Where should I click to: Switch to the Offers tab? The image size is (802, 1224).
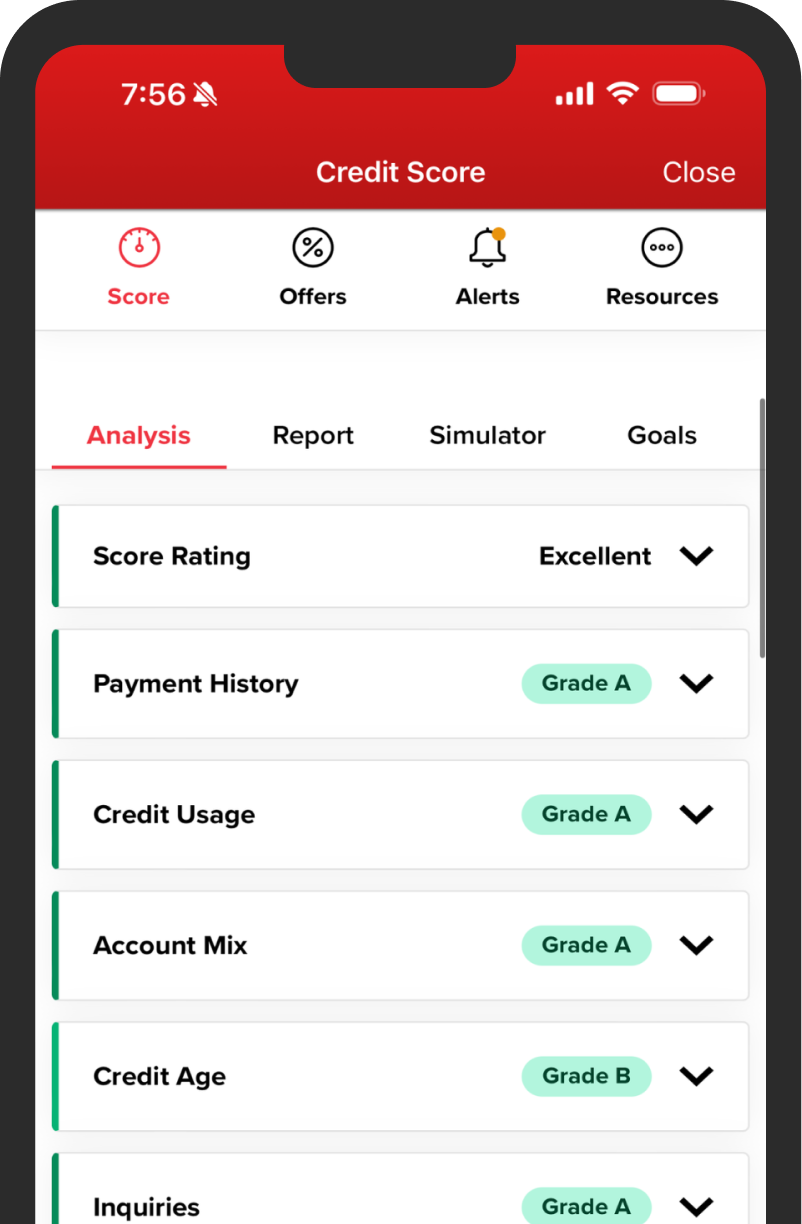point(313,267)
